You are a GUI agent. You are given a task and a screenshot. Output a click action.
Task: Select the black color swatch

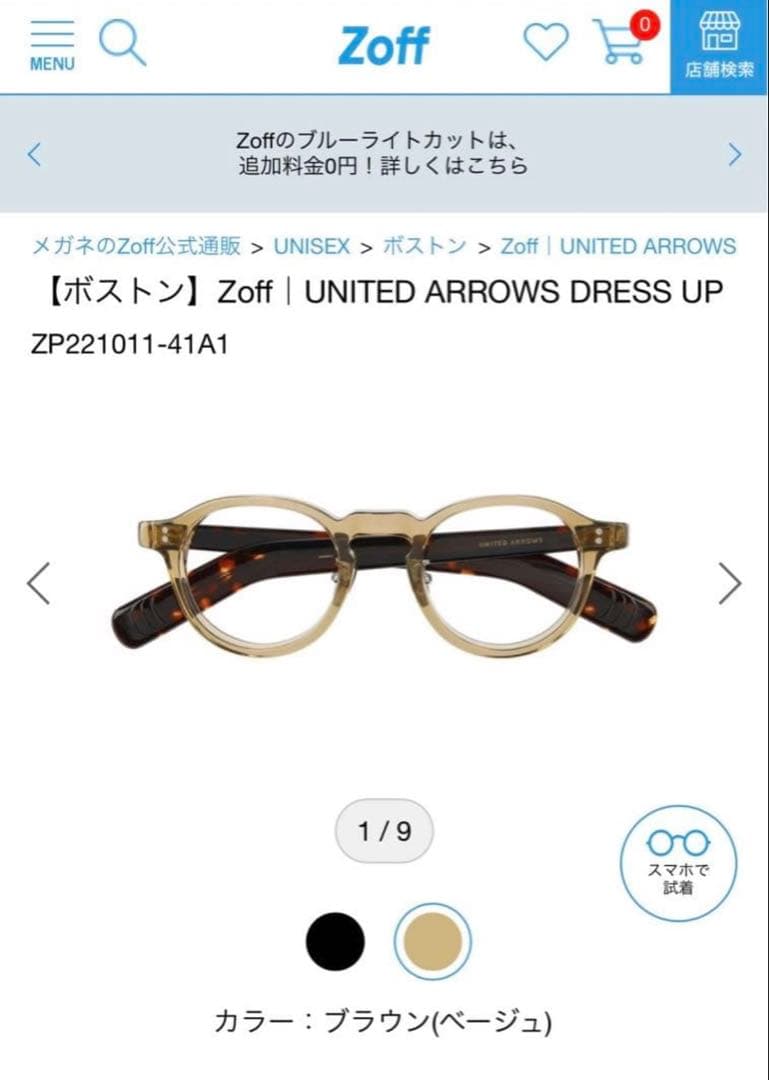click(x=334, y=941)
